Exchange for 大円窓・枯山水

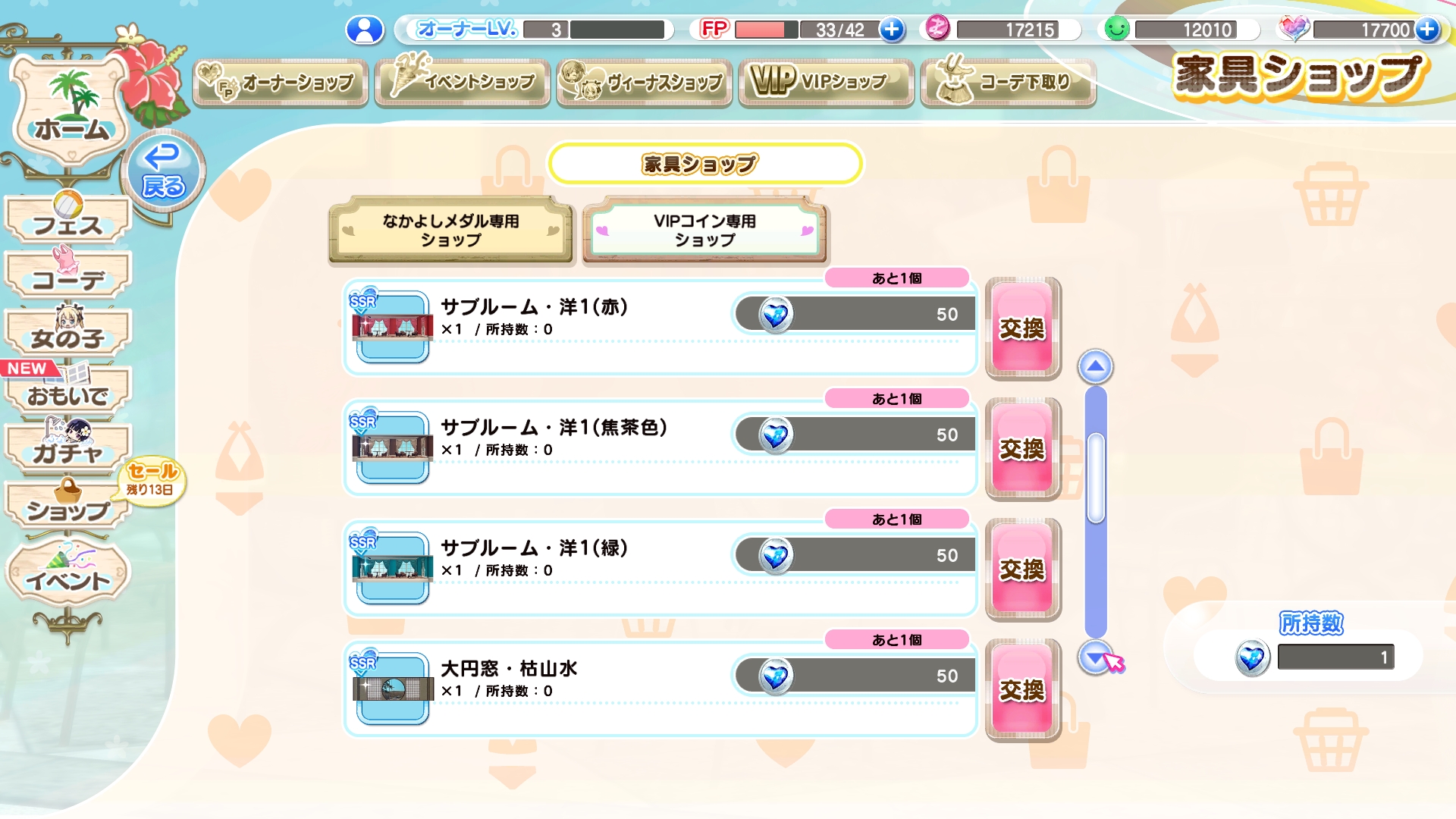click(1022, 690)
